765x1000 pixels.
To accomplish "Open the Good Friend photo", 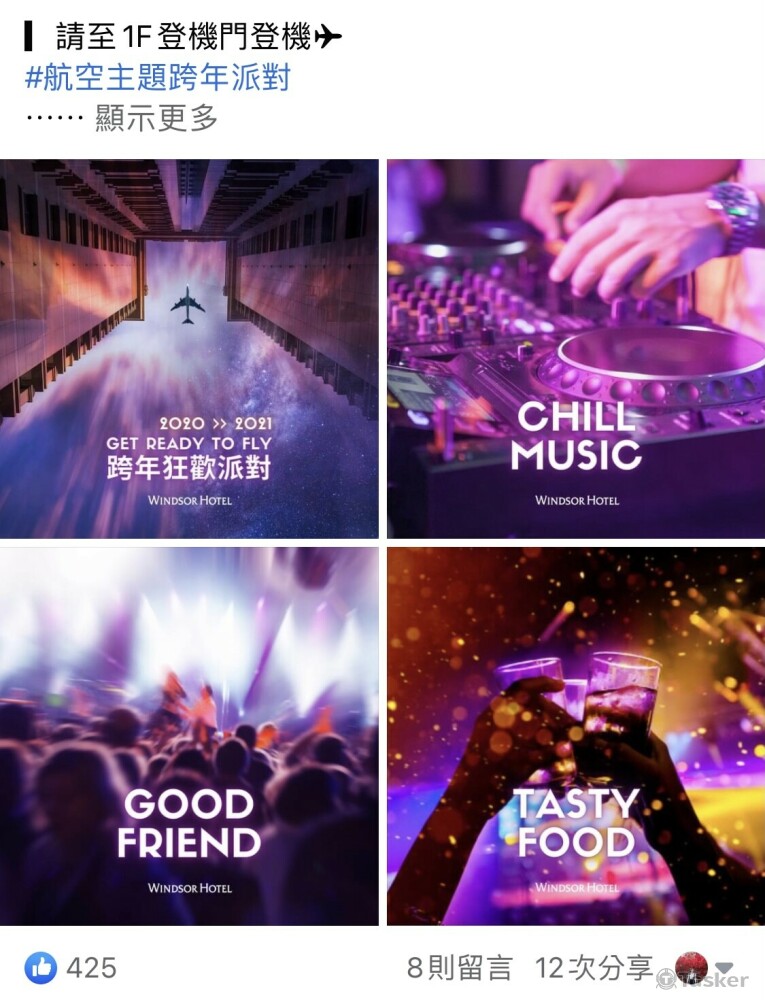I will tap(189, 735).
